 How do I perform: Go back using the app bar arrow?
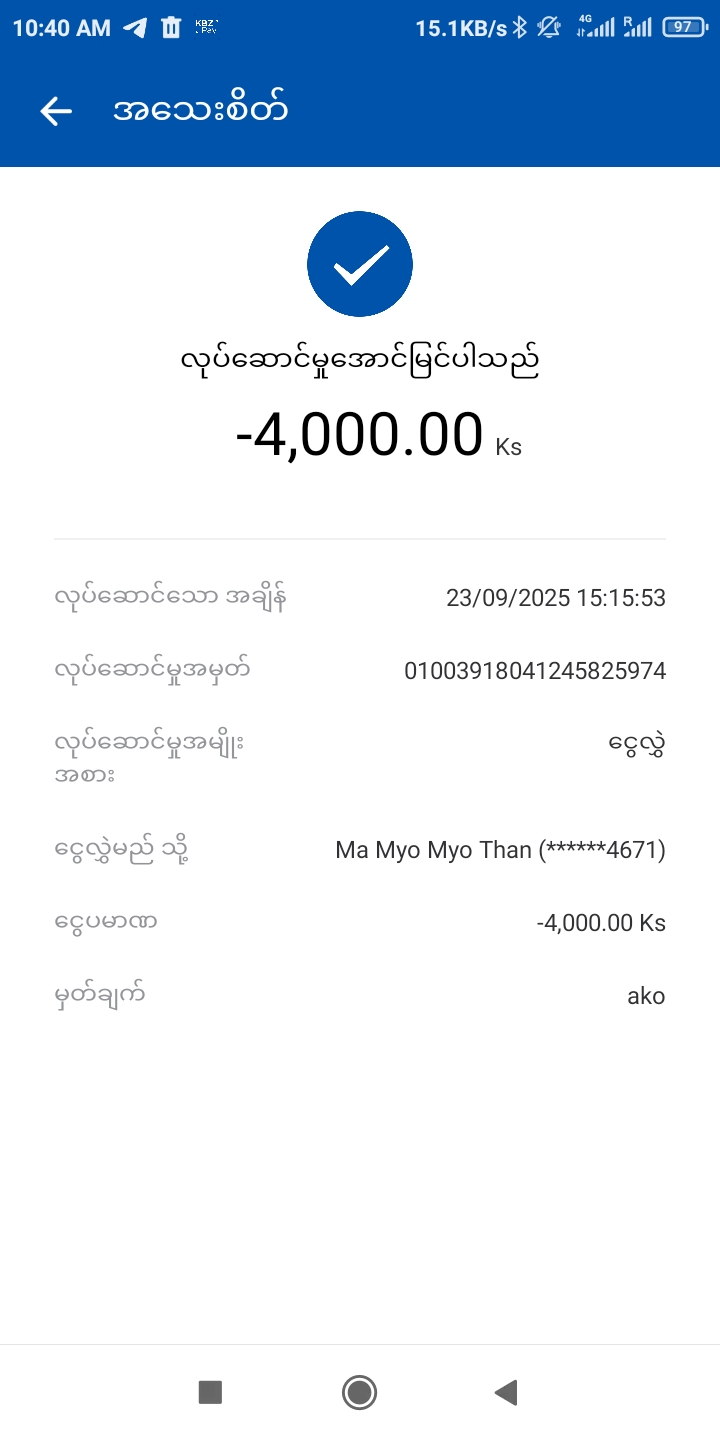(x=56, y=111)
